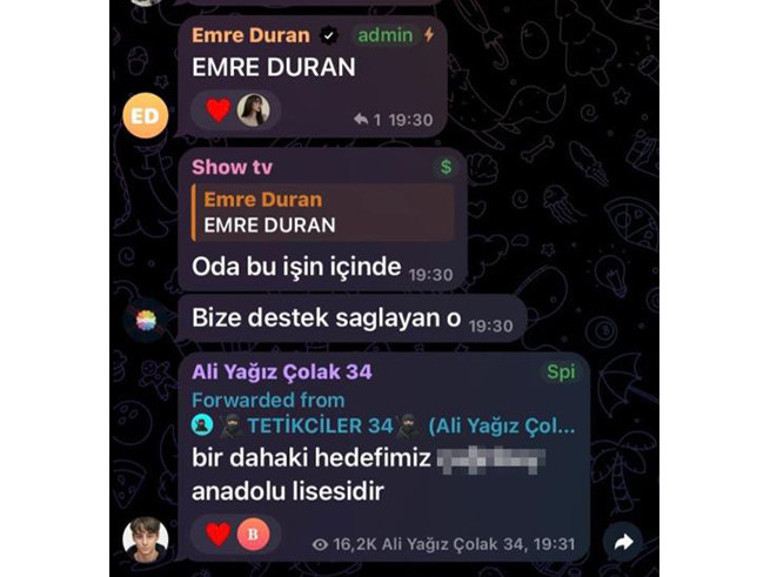Tap the forward arrow beside the last message
The width and height of the screenshot is (770, 577).
[624, 542]
